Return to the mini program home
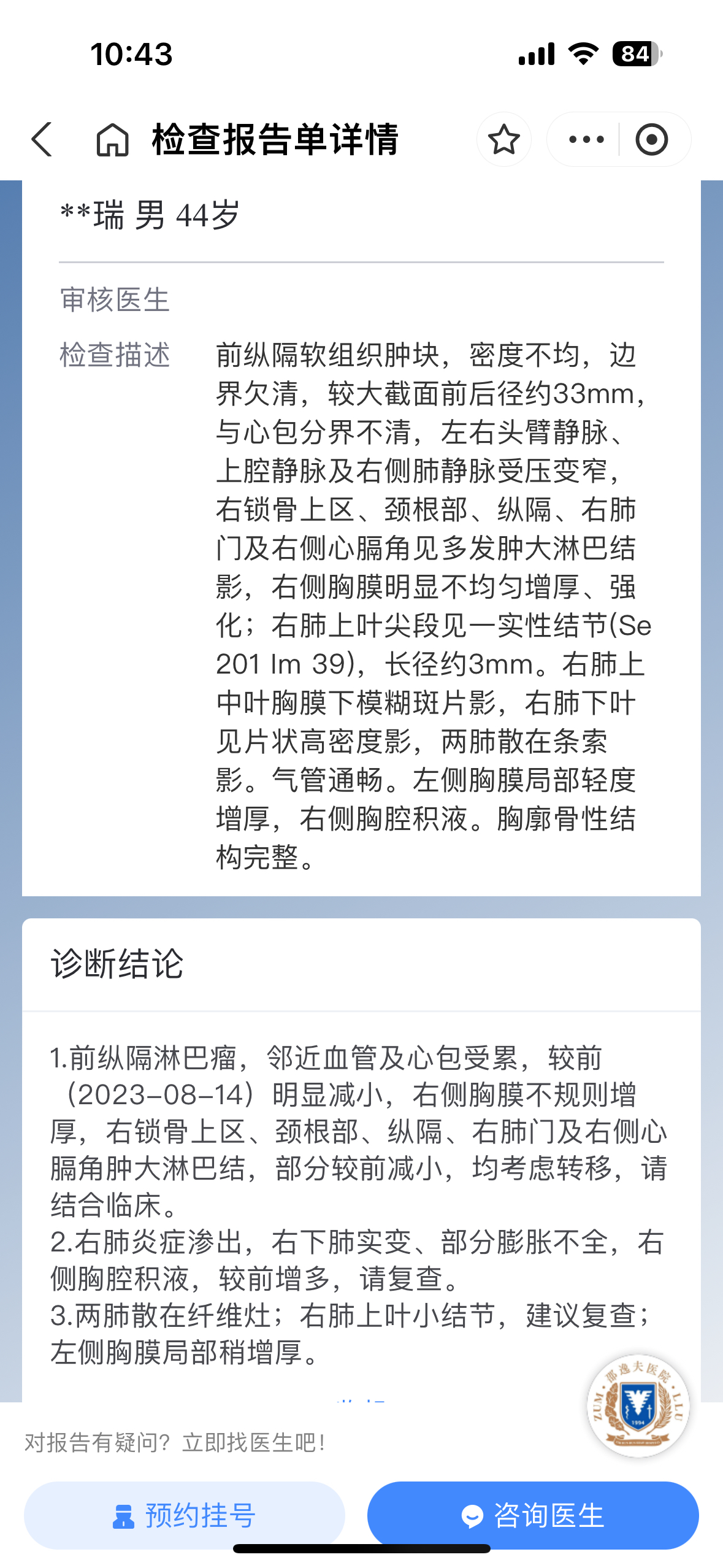The width and height of the screenshot is (723, 1568). [x=113, y=139]
